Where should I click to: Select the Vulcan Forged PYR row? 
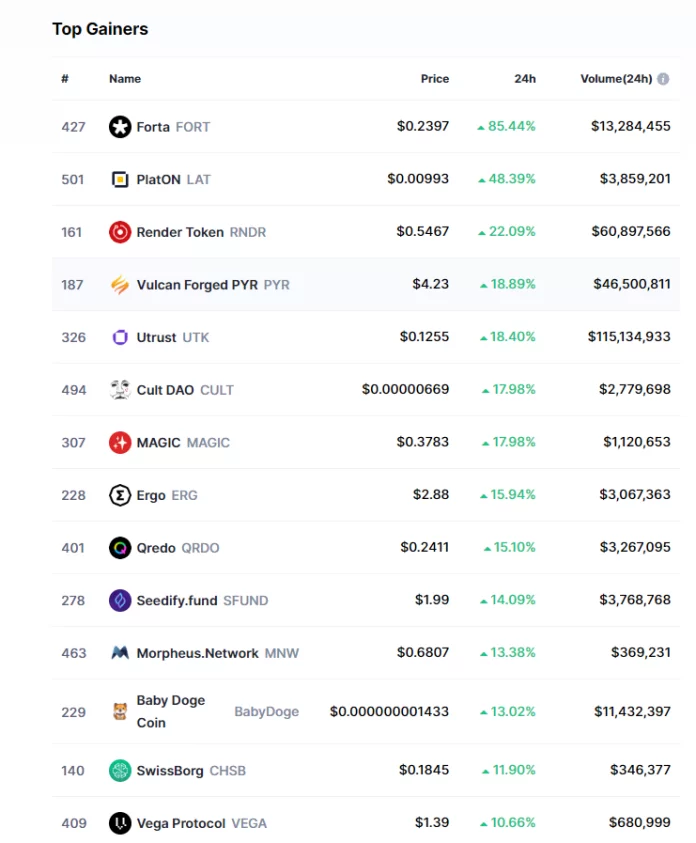(x=197, y=285)
